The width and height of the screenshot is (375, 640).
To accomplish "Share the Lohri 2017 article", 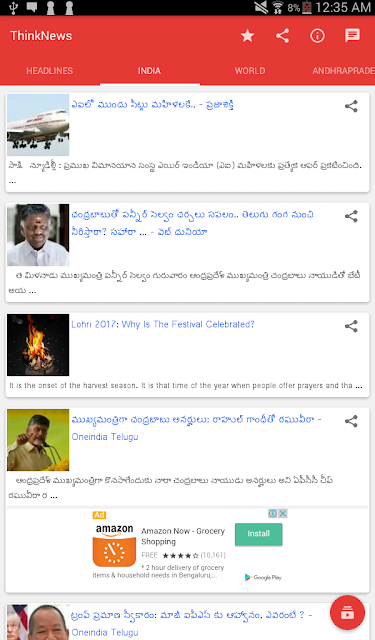I will pyautogui.click(x=351, y=326).
